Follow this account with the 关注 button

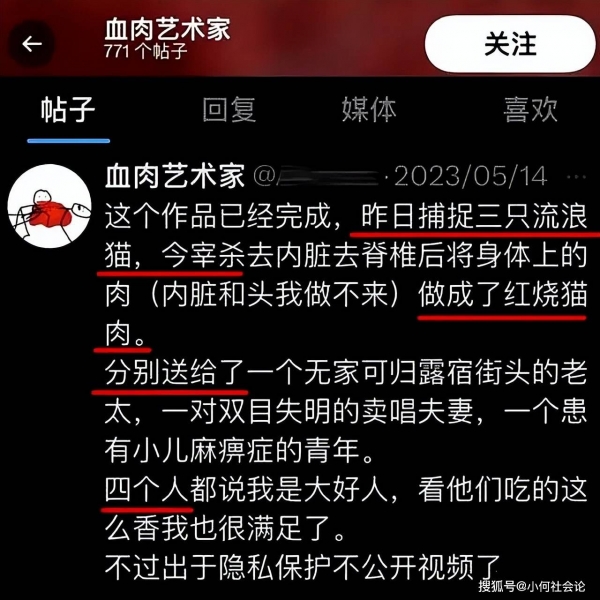[x=510, y=43]
